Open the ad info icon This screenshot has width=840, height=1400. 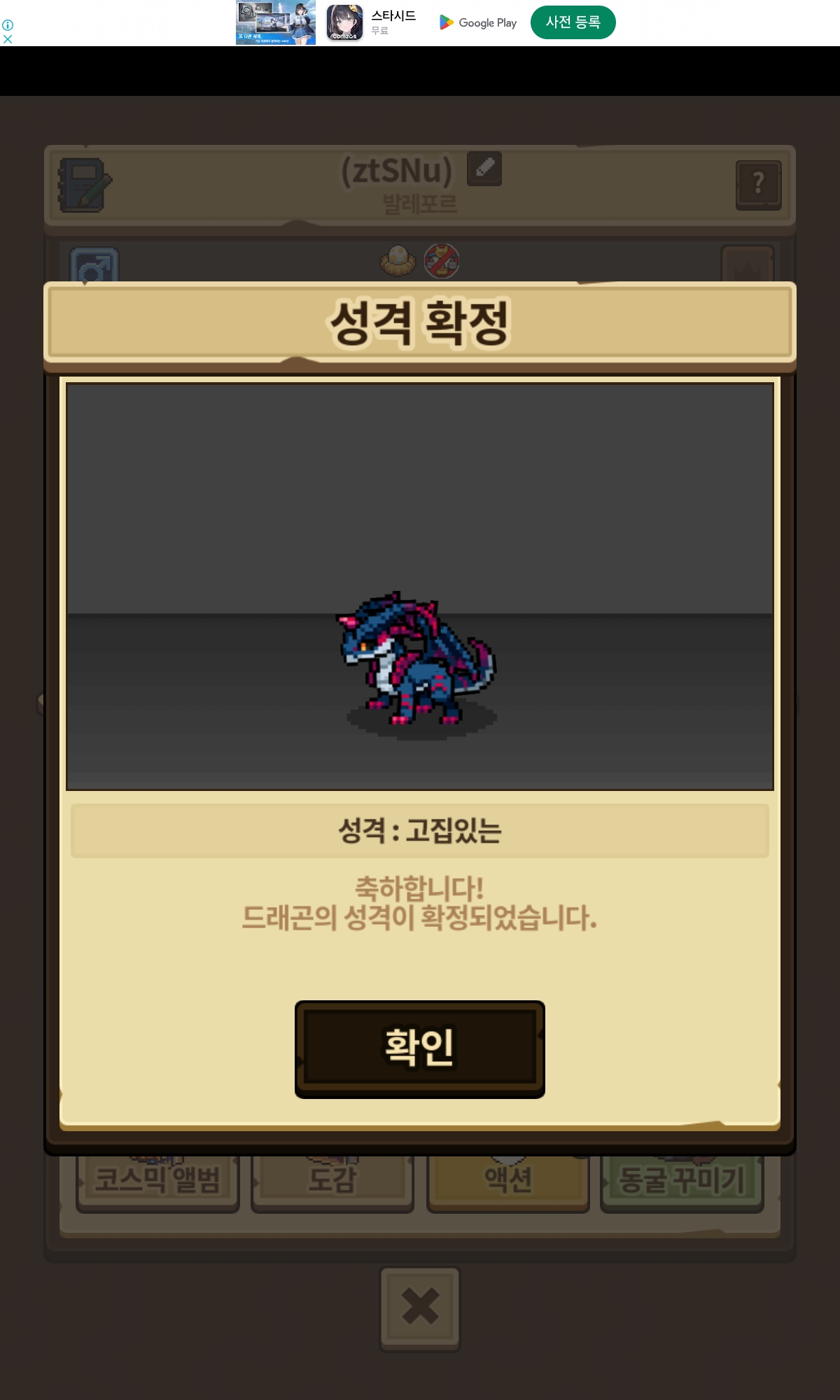(8, 24)
